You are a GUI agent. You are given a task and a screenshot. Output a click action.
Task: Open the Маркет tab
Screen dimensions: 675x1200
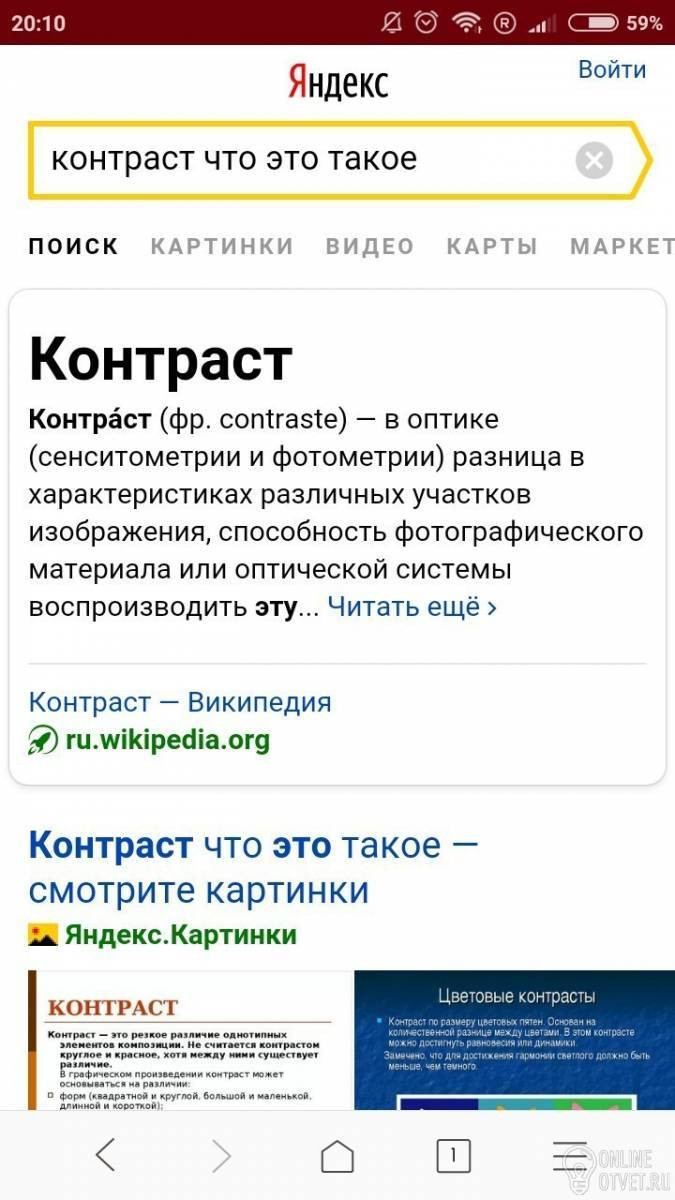pyautogui.click(x=620, y=246)
